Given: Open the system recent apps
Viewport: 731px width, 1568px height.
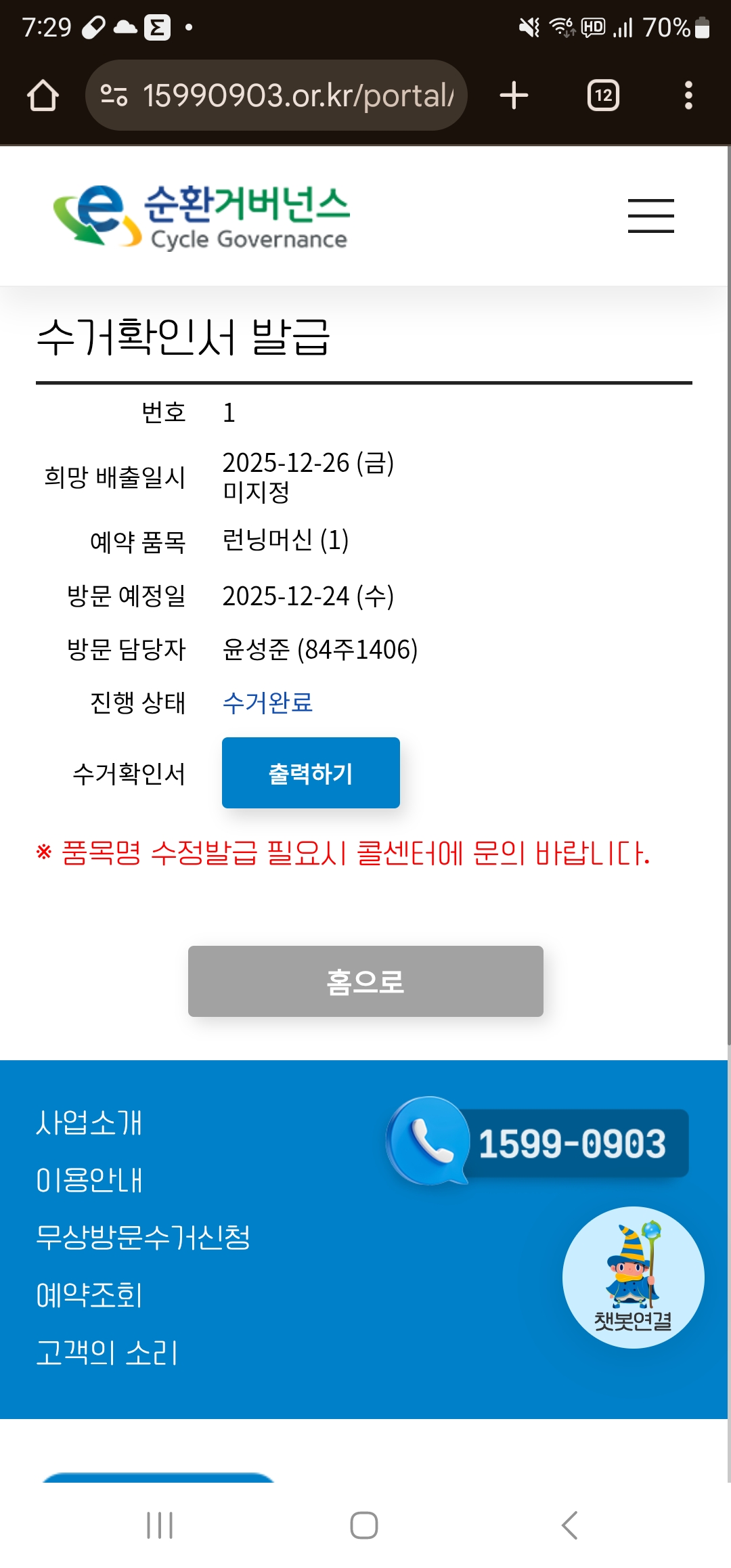Looking at the screenshot, I should point(160,1525).
